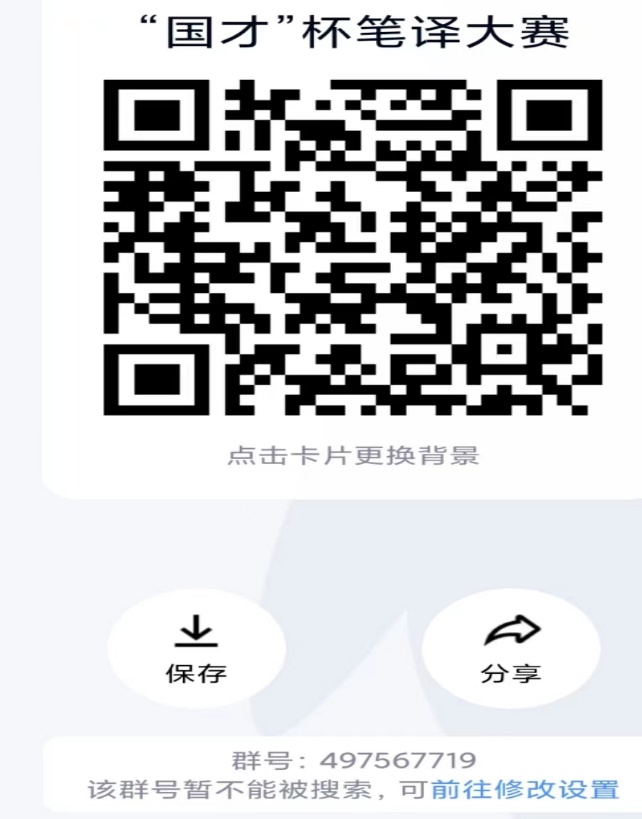Save the group QR code
The image size is (642, 819).
point(196,648)
